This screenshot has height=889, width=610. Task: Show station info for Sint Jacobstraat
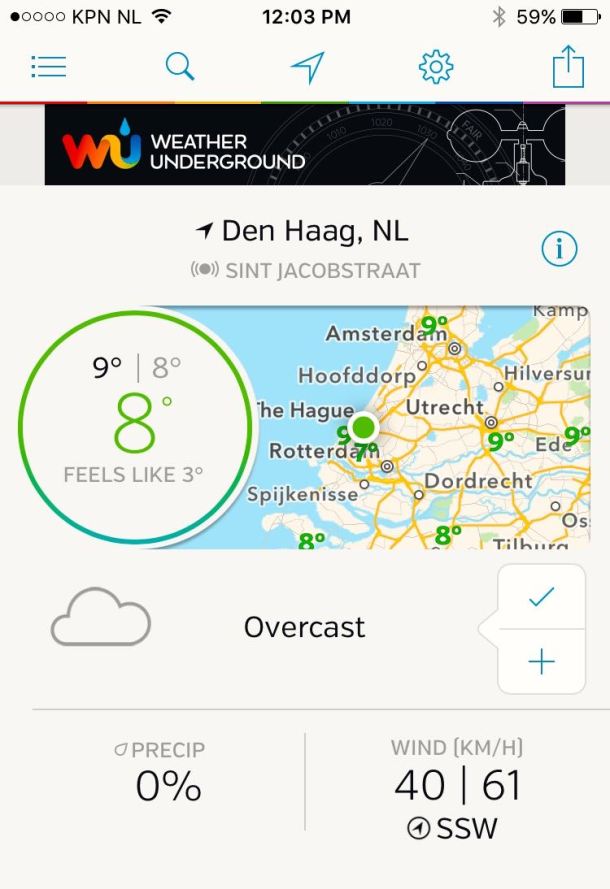pyautogui.click(x=560, y=249)
